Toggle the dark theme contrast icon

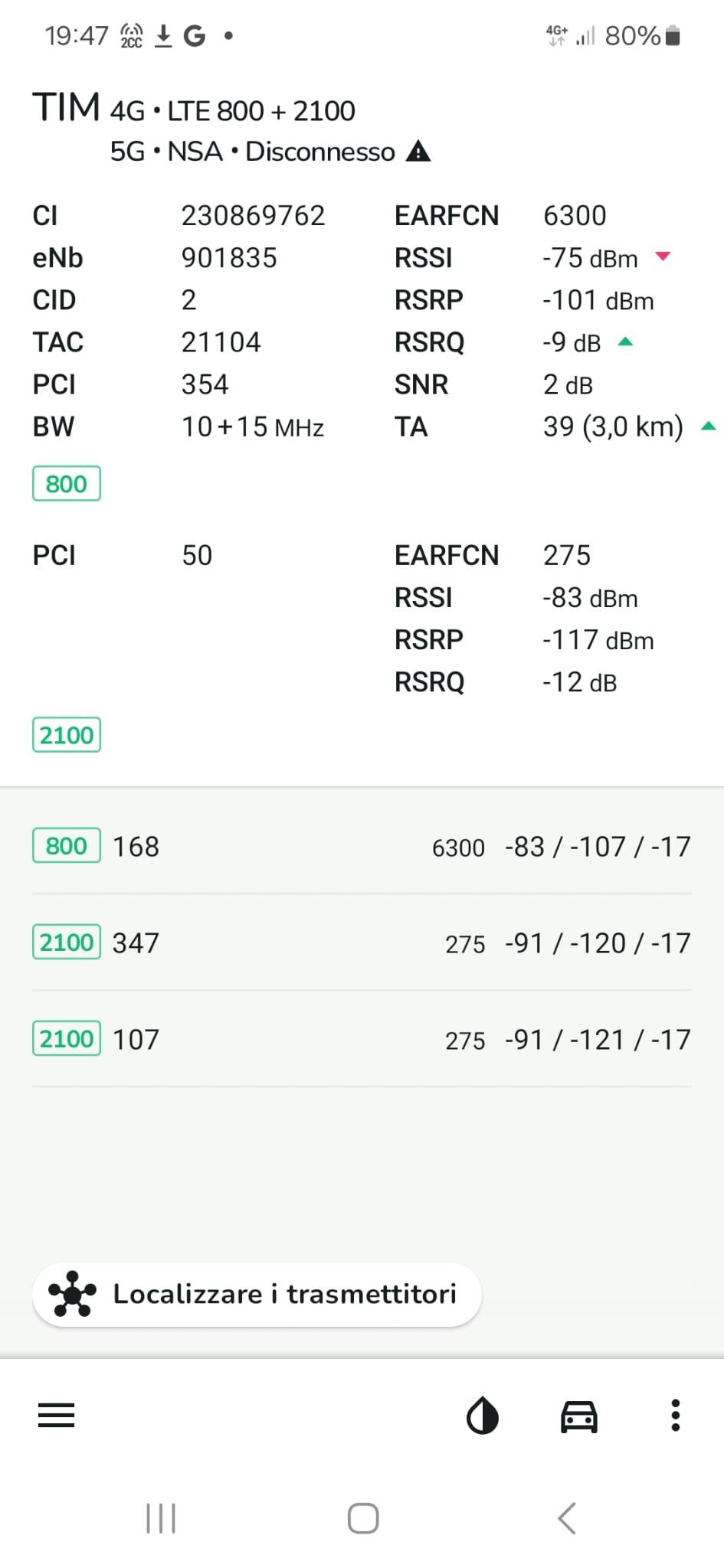(x=483, y=1415)
